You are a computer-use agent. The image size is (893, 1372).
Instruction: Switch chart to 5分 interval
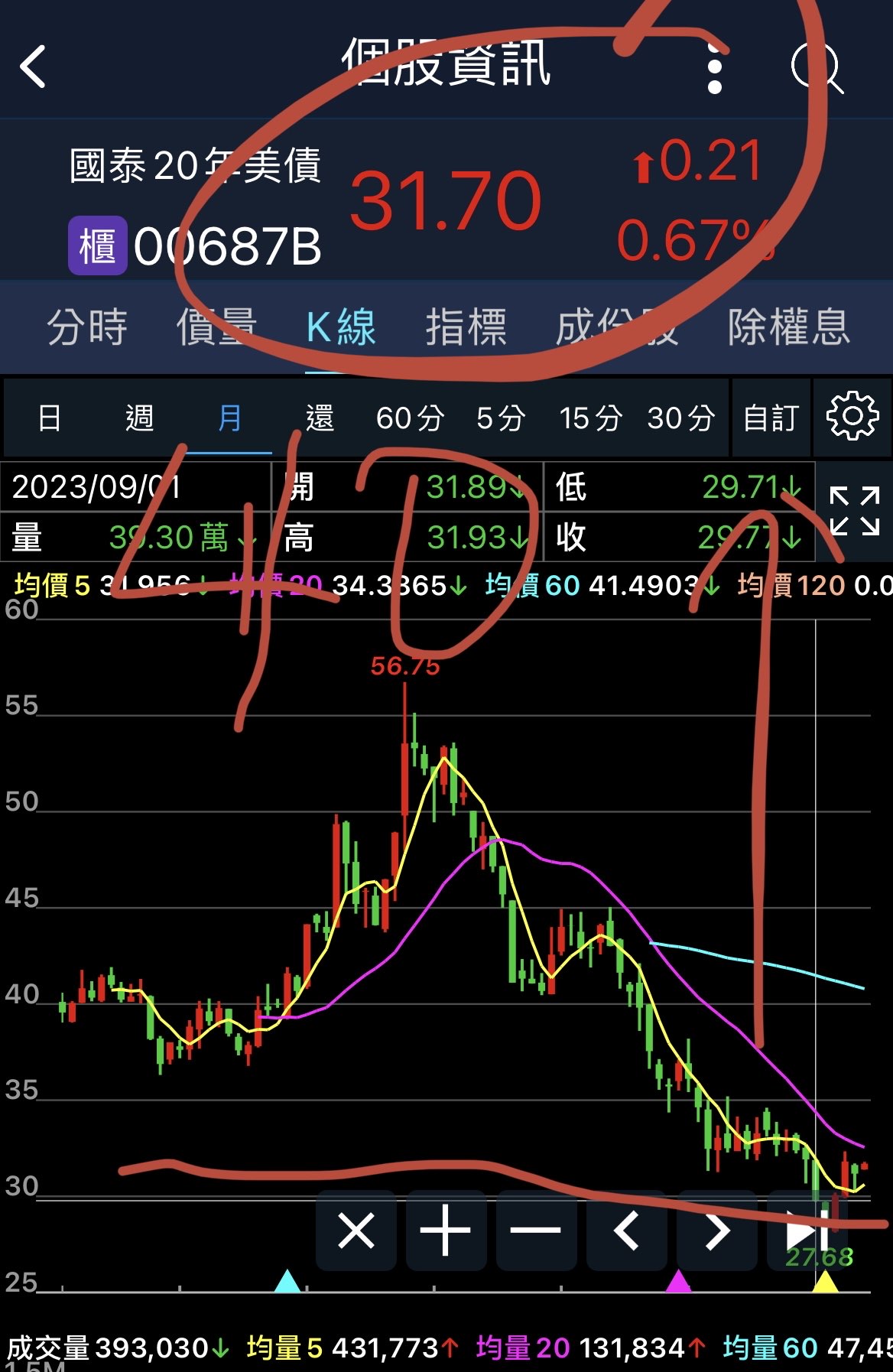click(501, 418)
